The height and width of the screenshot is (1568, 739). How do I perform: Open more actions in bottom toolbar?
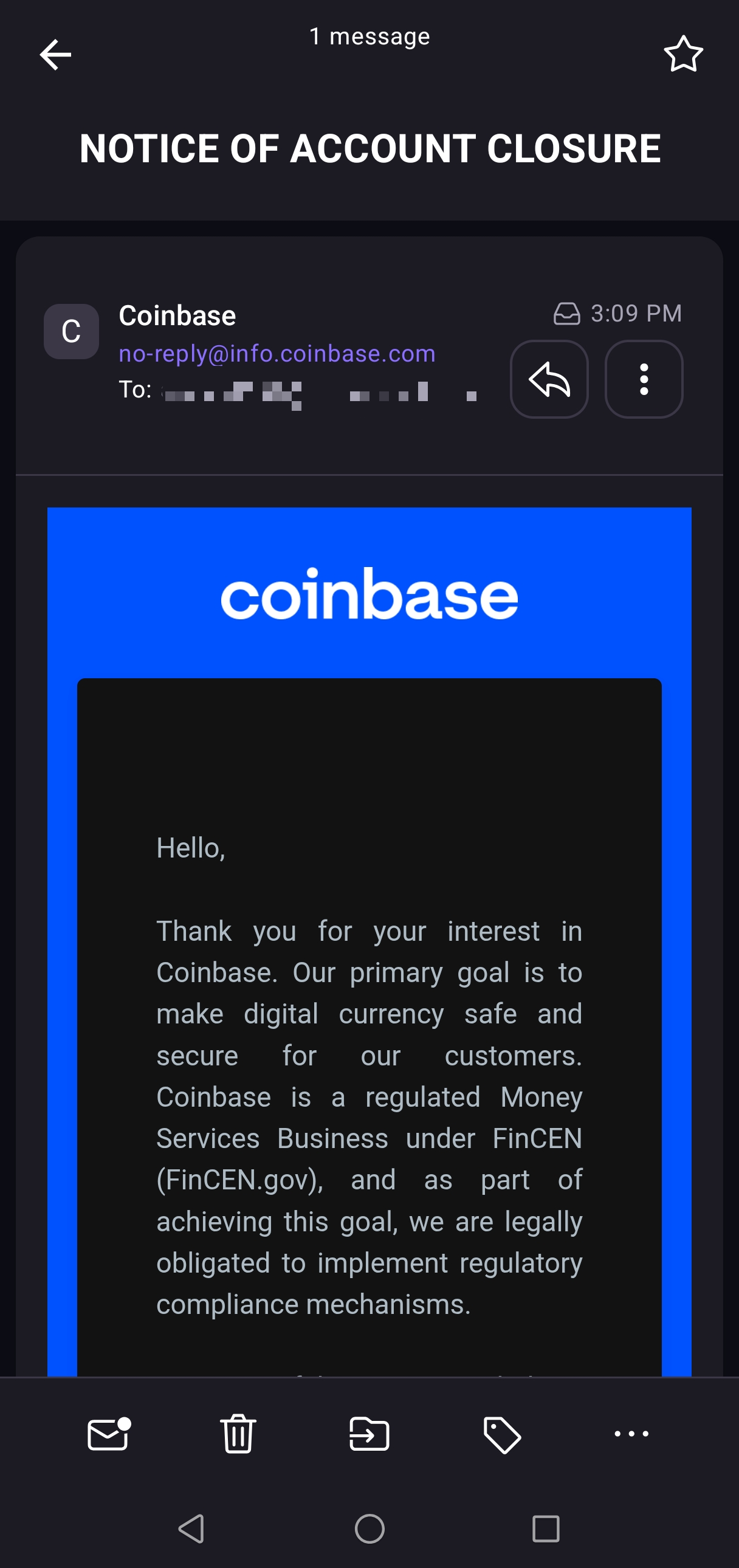click(x=631, y=1434)
